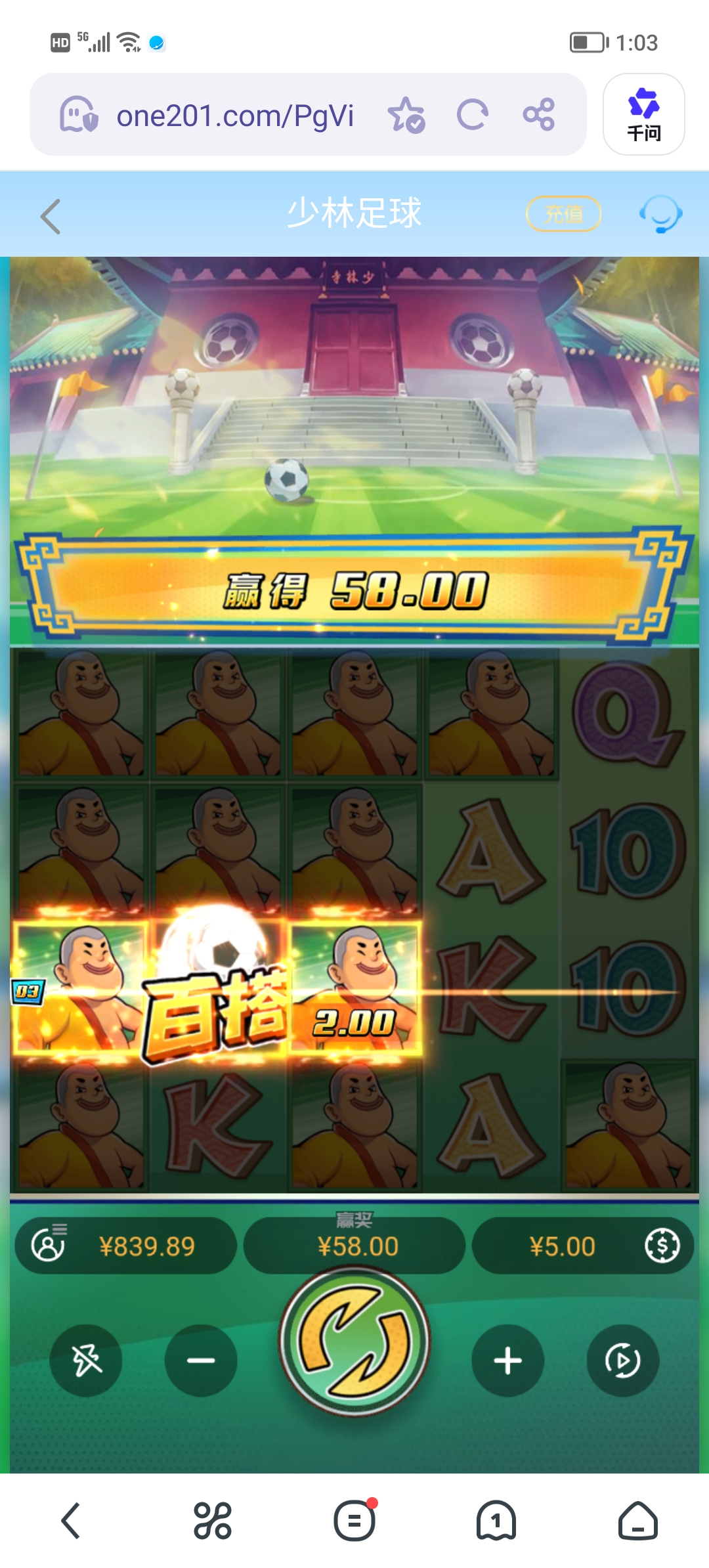The image size is (709, 1568).
Task: Reload the current page
Action: 473,115
